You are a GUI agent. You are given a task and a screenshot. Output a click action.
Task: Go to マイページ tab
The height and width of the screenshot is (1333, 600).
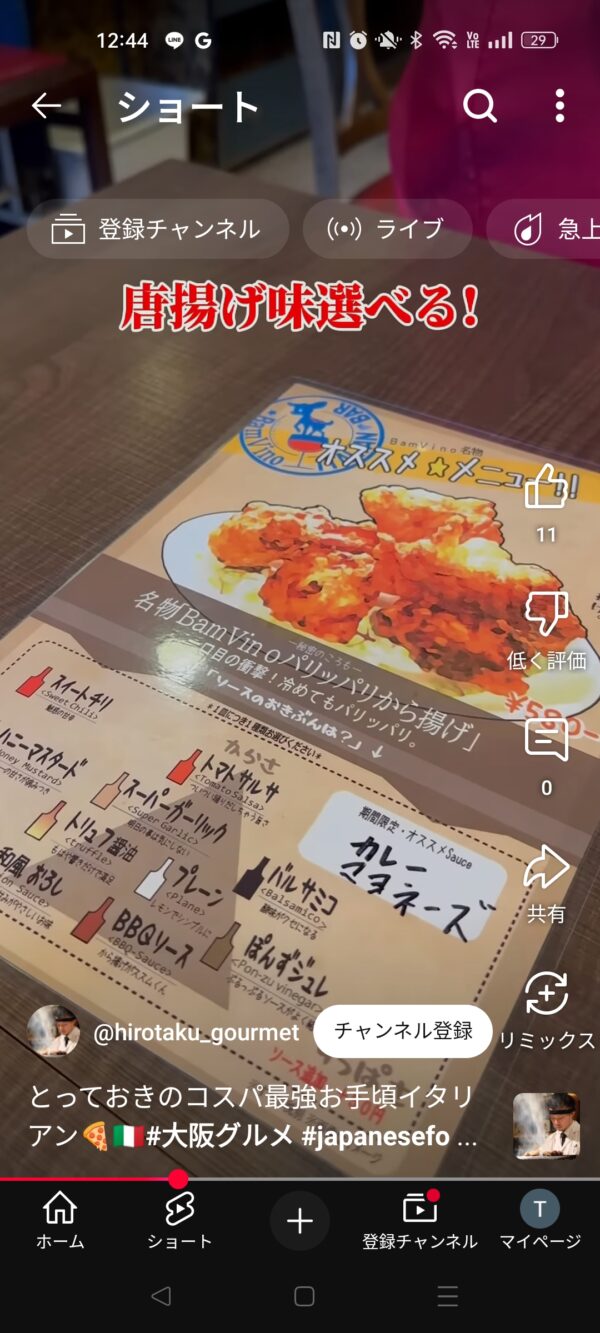(x=539, y=1219)
